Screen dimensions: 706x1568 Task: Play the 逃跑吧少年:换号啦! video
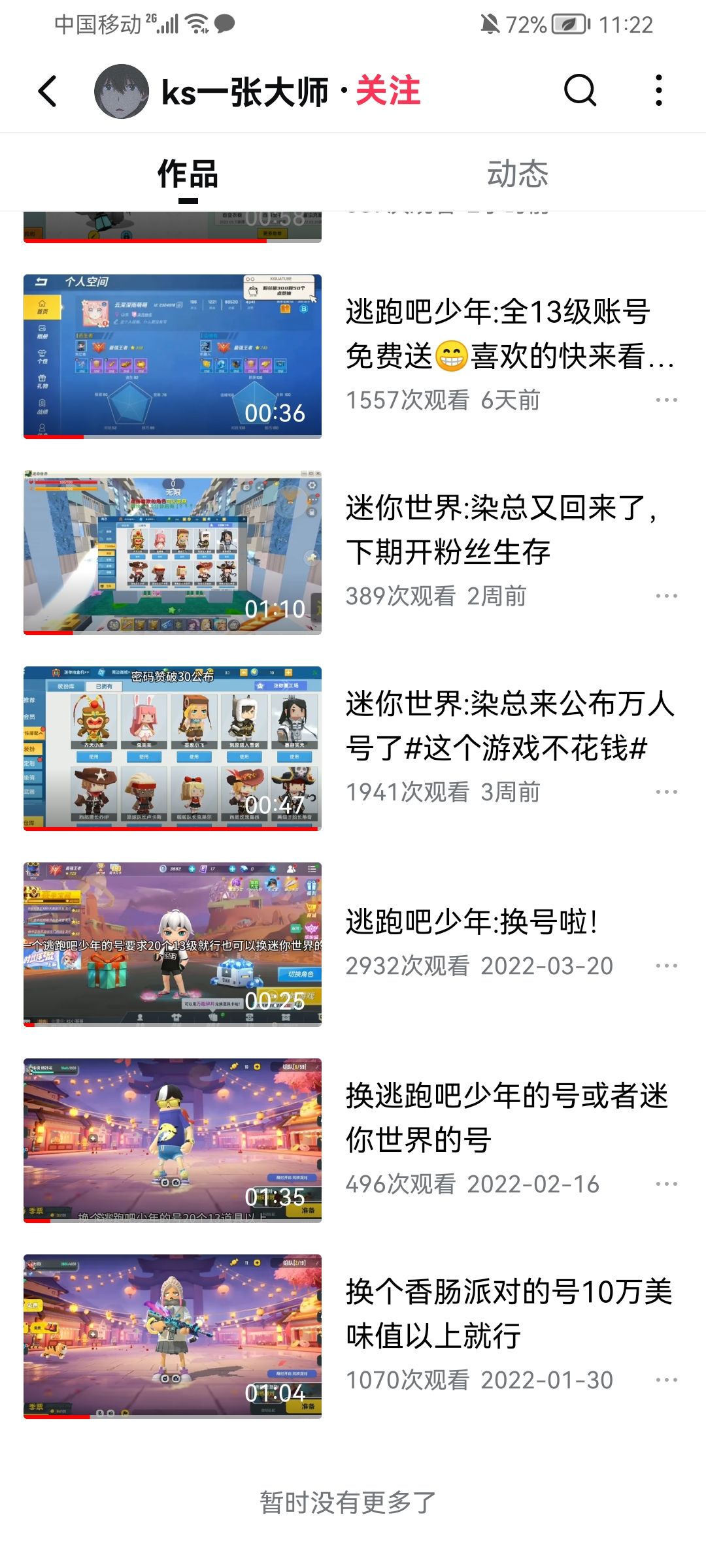tap(173, 944)
